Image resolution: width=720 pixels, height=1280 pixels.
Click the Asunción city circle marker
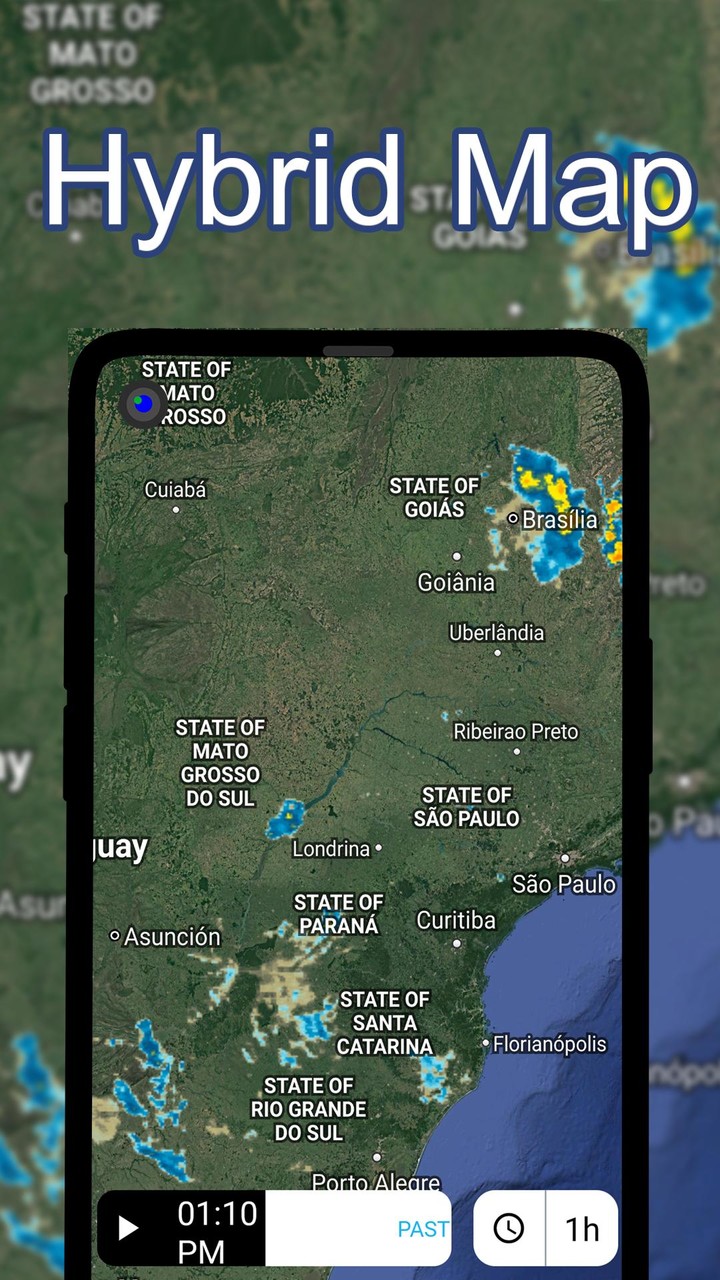click(x=115, y=937)
